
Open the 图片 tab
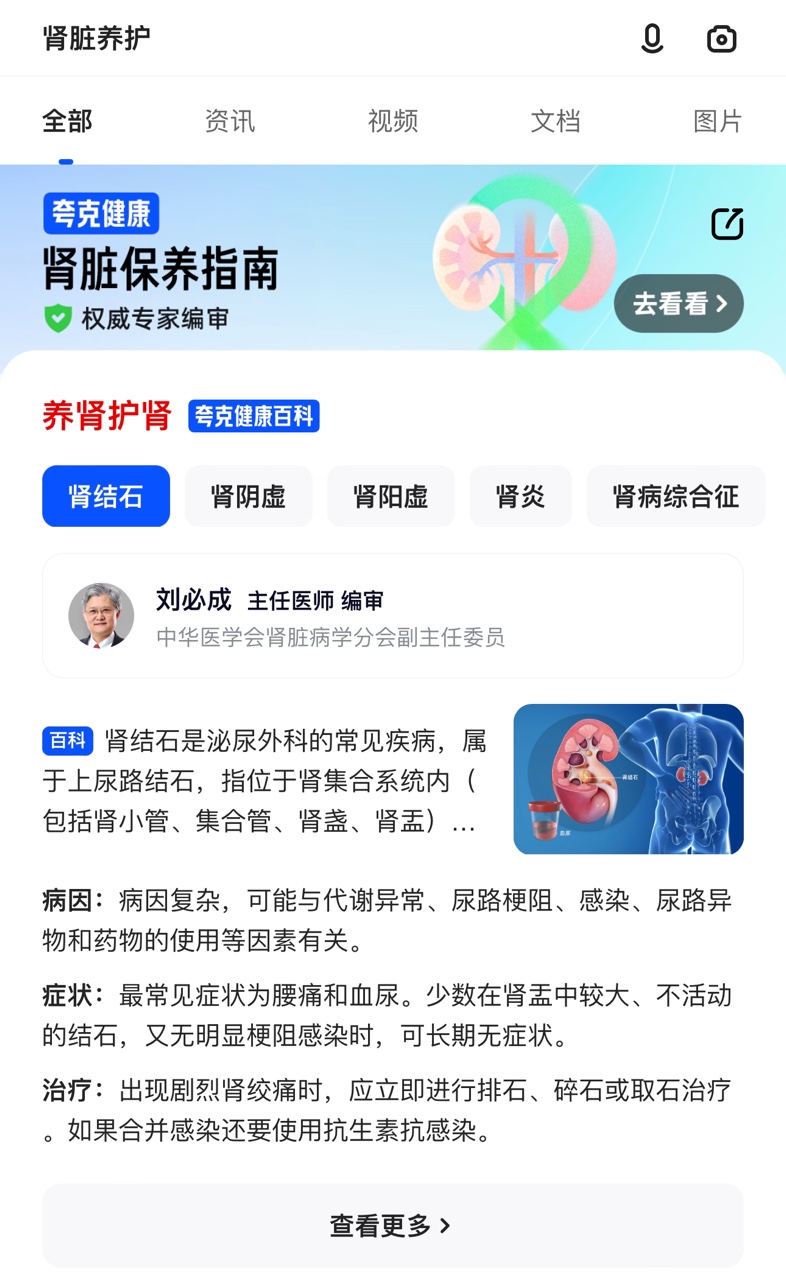717,122
